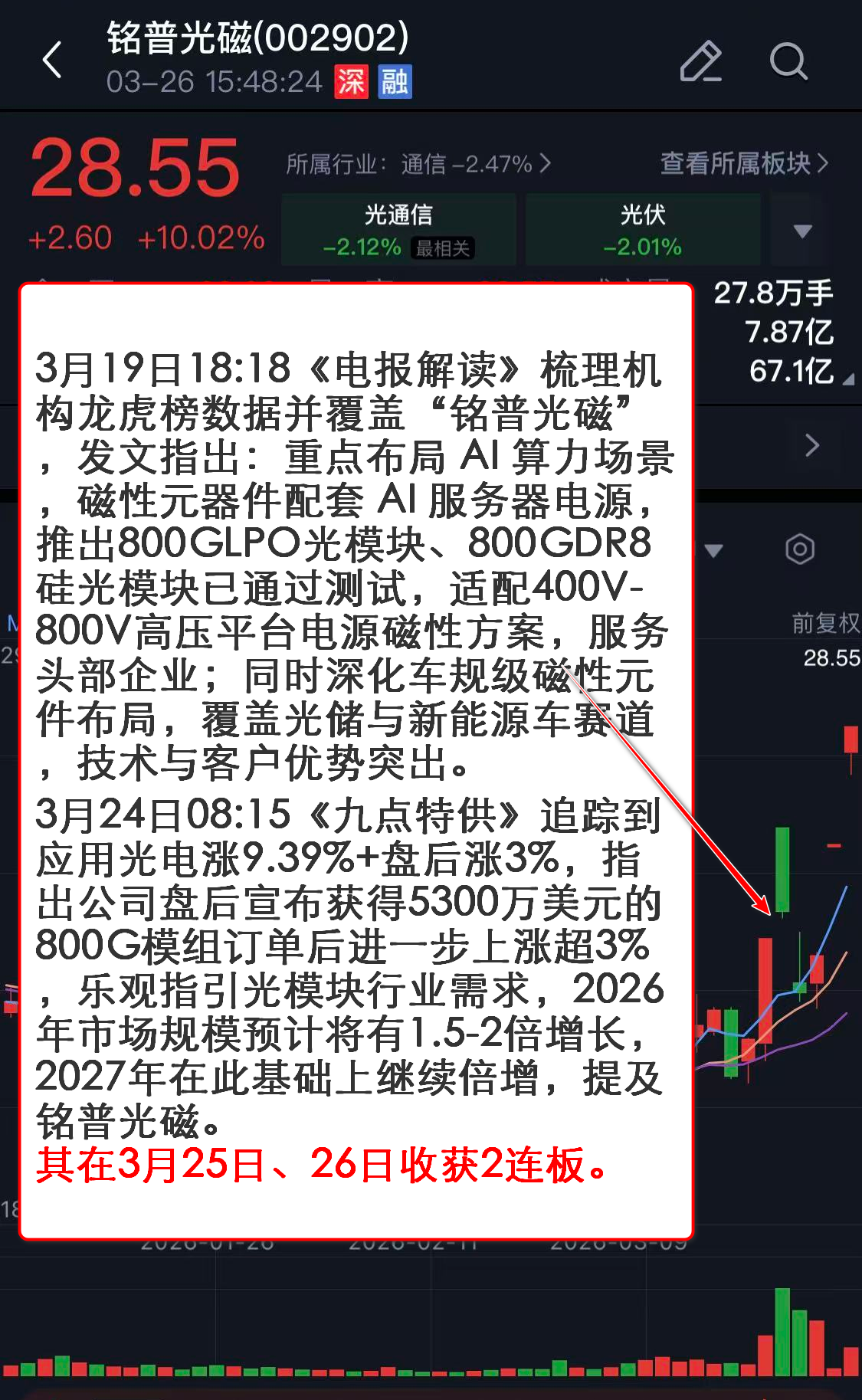
Task: Open the 光伏 sector chip
Action: pyautogui.click(x=642, y=229)
